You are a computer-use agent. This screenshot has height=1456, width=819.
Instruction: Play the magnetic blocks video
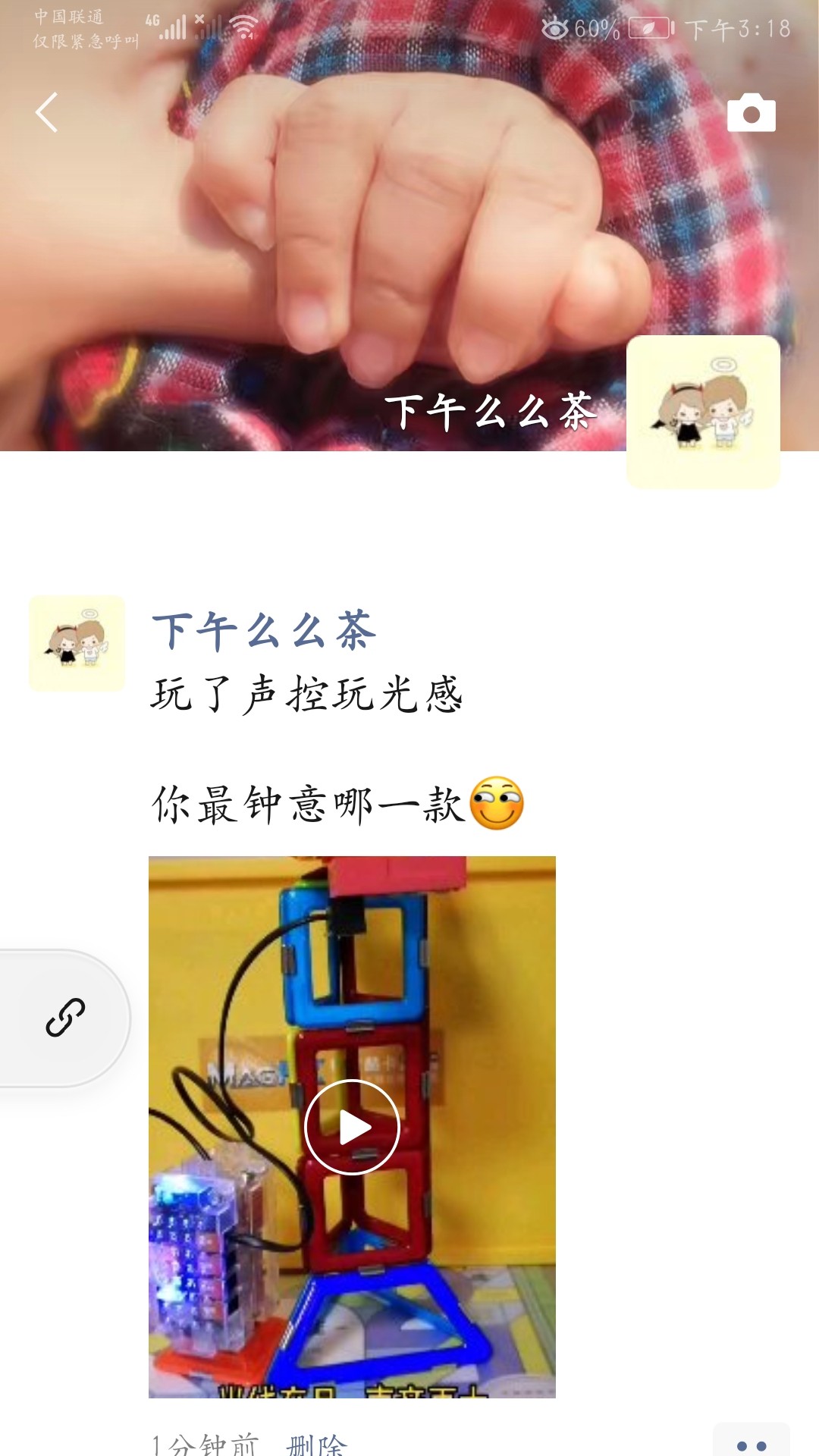point(352,1127)
